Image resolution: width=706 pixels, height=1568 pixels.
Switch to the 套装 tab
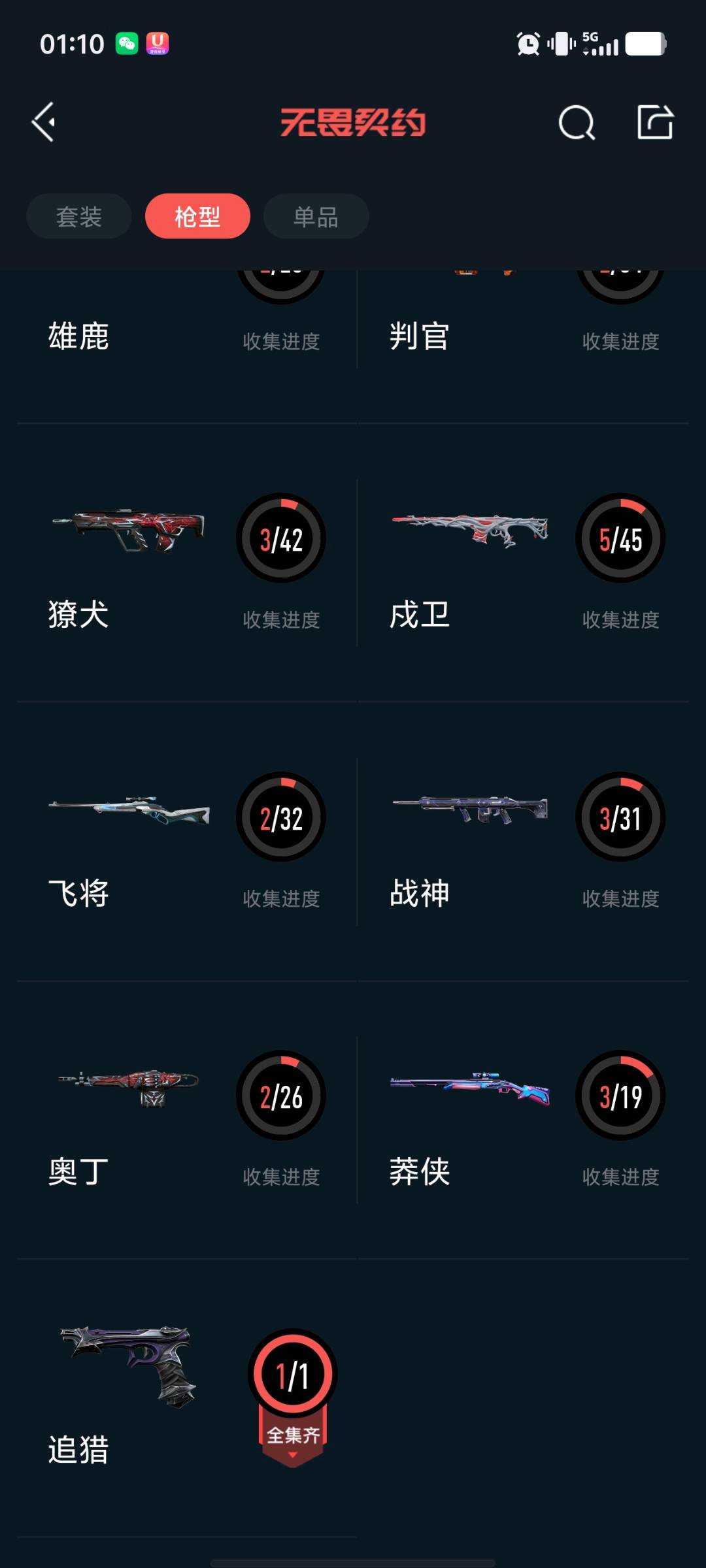79,216
